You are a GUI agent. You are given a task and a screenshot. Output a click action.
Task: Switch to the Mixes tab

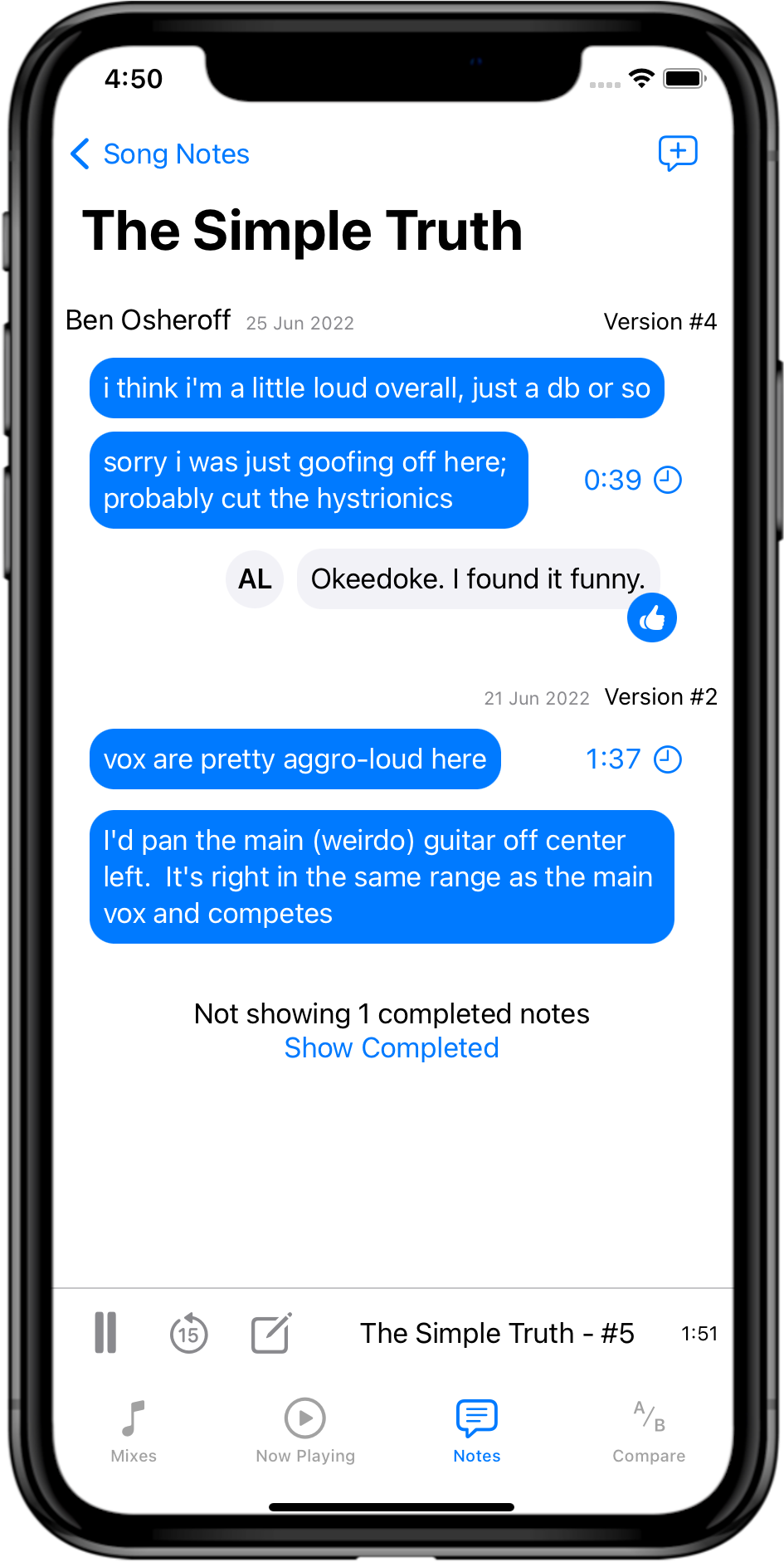coord(134,1431)
